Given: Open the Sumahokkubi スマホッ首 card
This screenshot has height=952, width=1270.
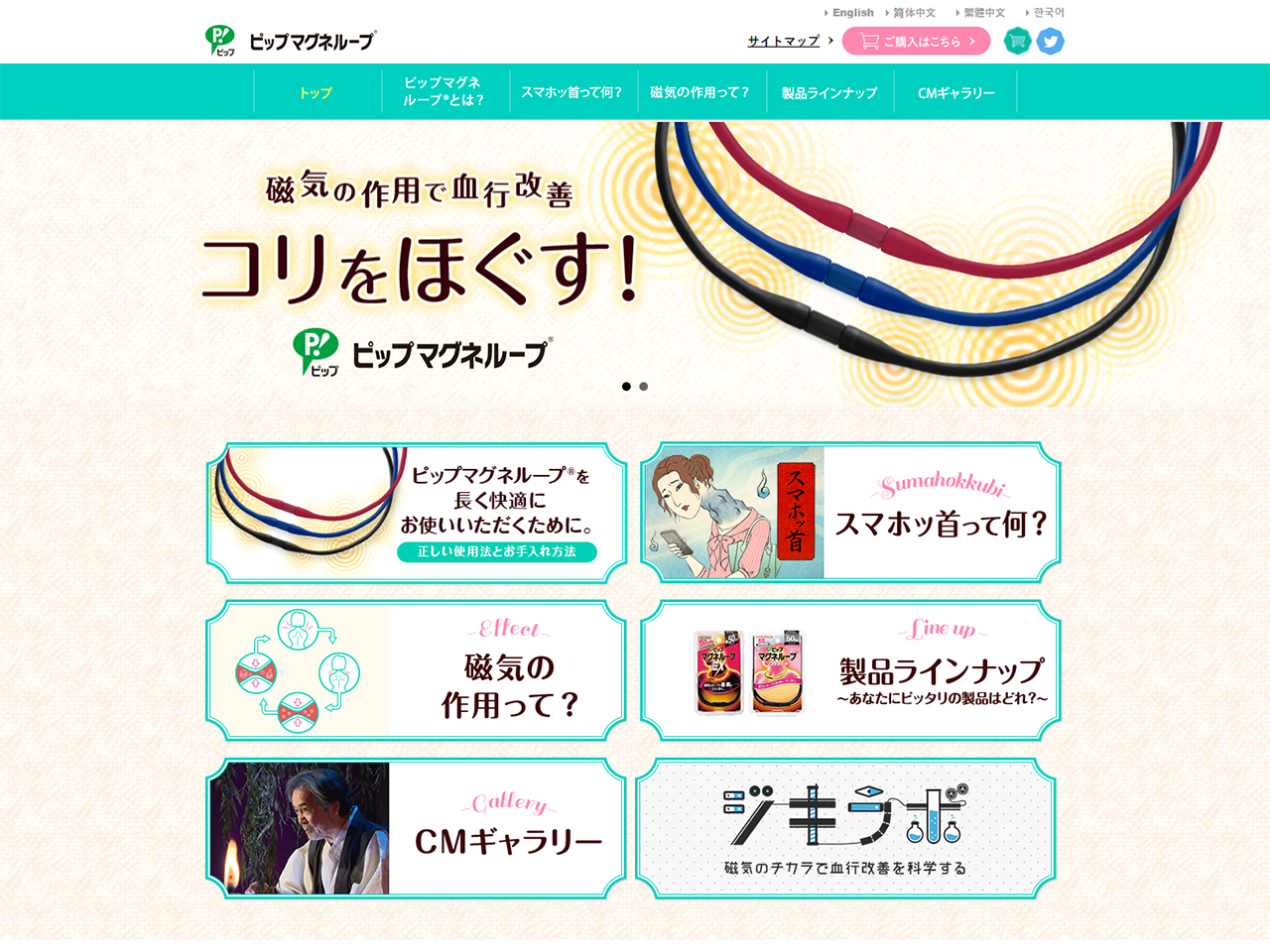Looking at the screenshot, I should (850, 513).
